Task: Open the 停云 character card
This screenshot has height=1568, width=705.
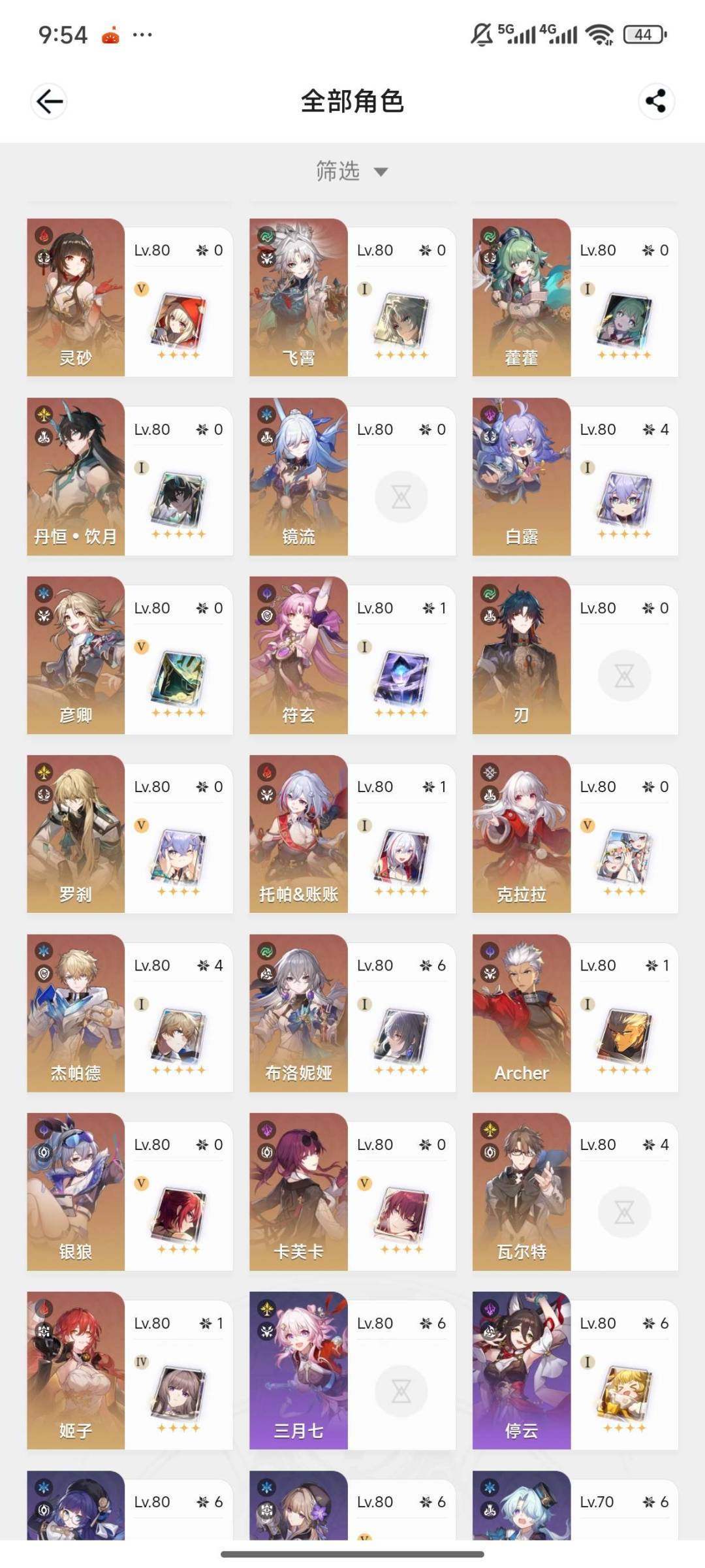Action: (575, 1371)
